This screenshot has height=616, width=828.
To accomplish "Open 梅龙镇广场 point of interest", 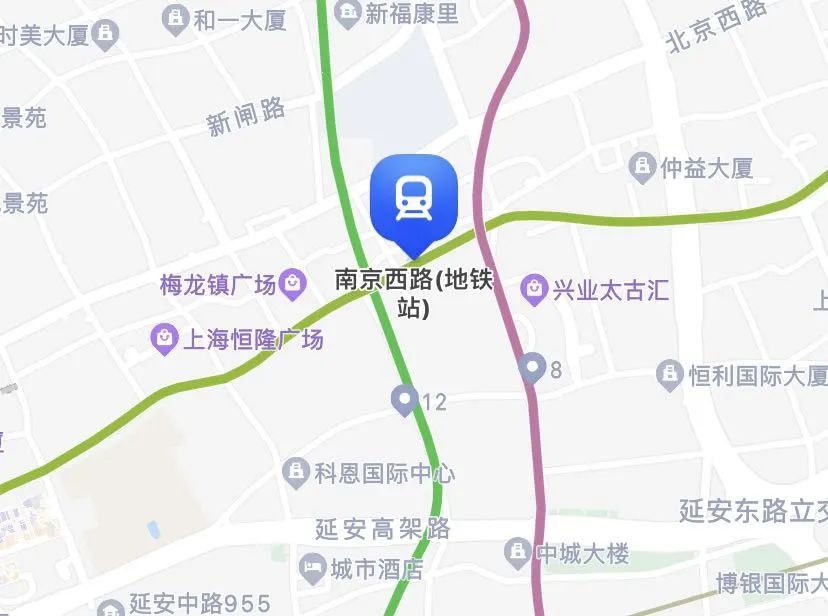I will tap(293, 284).
